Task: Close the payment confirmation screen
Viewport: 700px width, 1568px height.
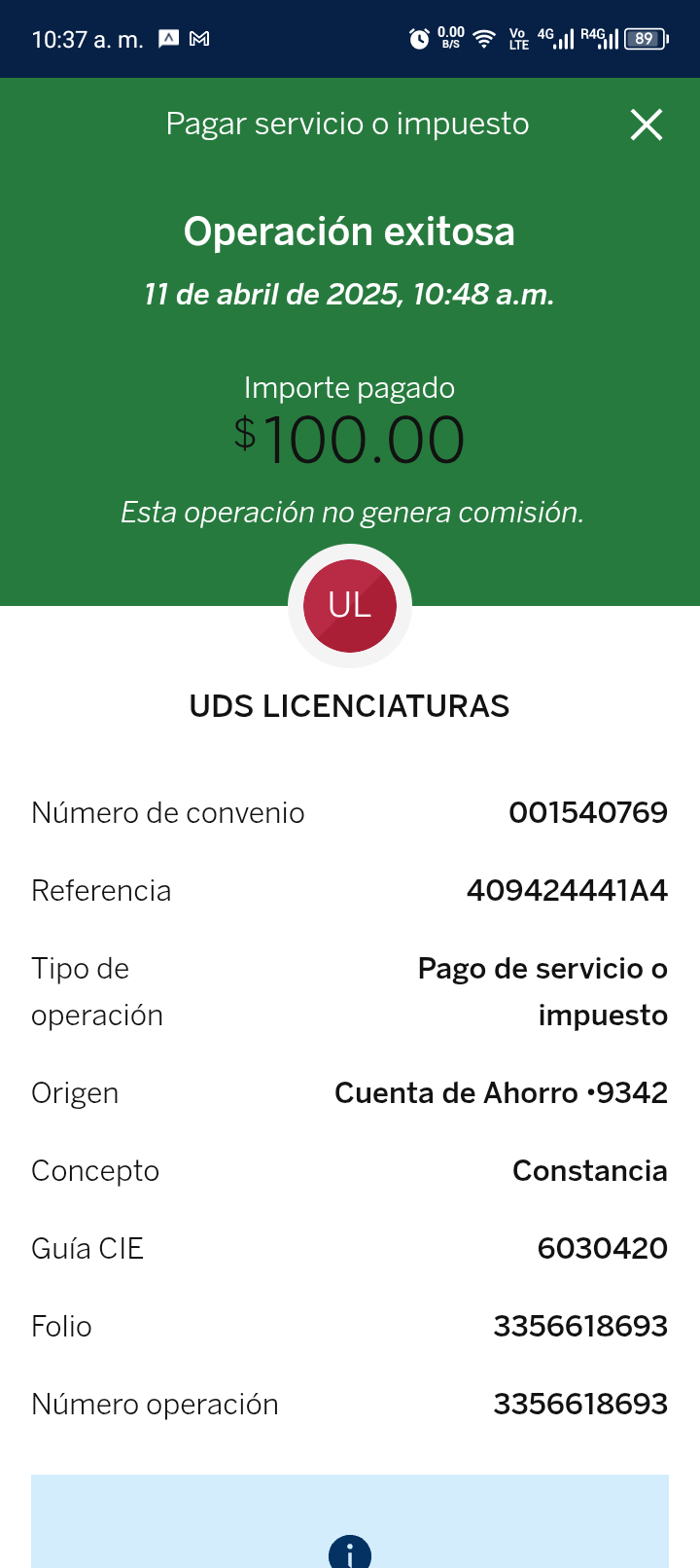Action: point(647,125)
